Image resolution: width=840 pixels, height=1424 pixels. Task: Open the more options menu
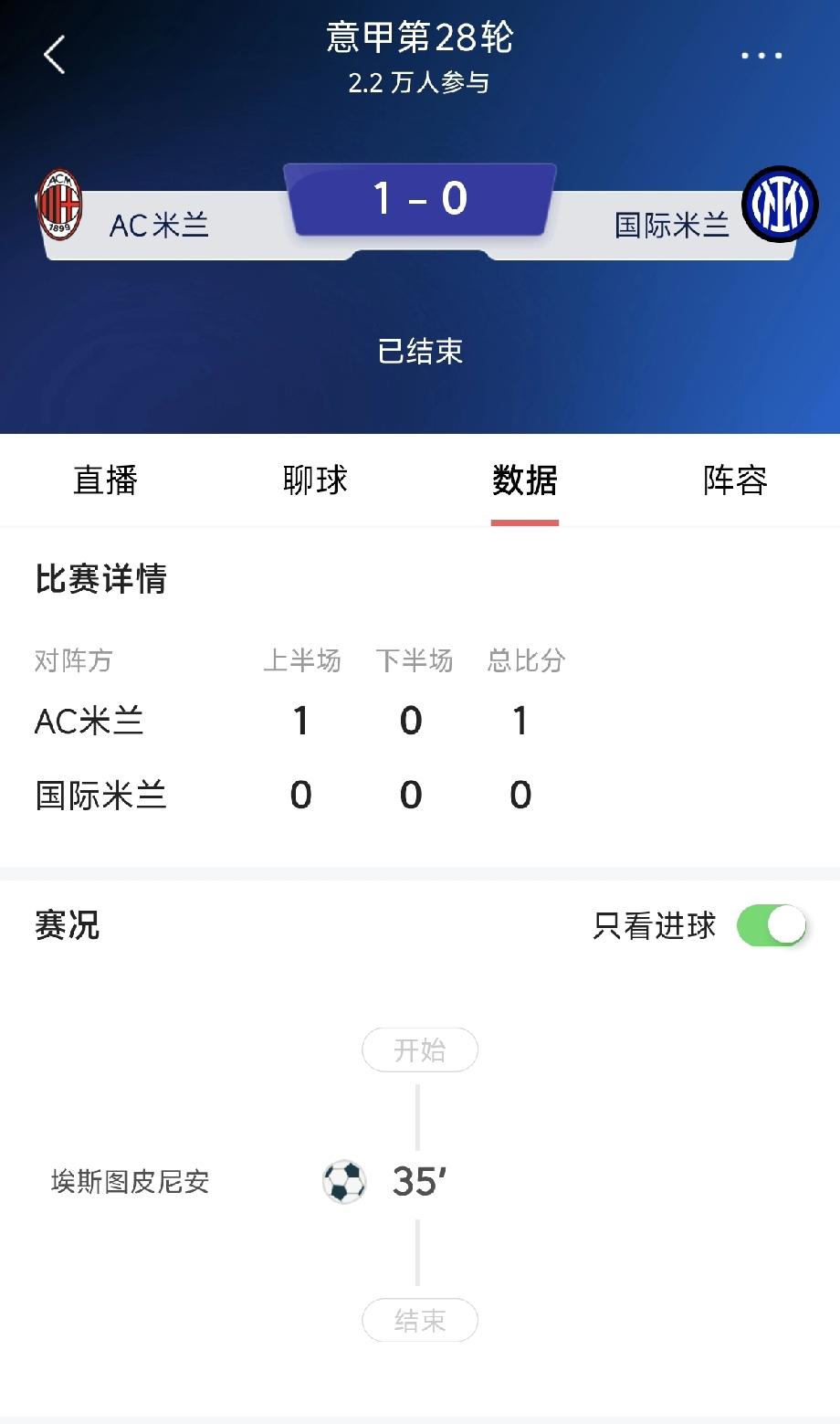point(761,55)
